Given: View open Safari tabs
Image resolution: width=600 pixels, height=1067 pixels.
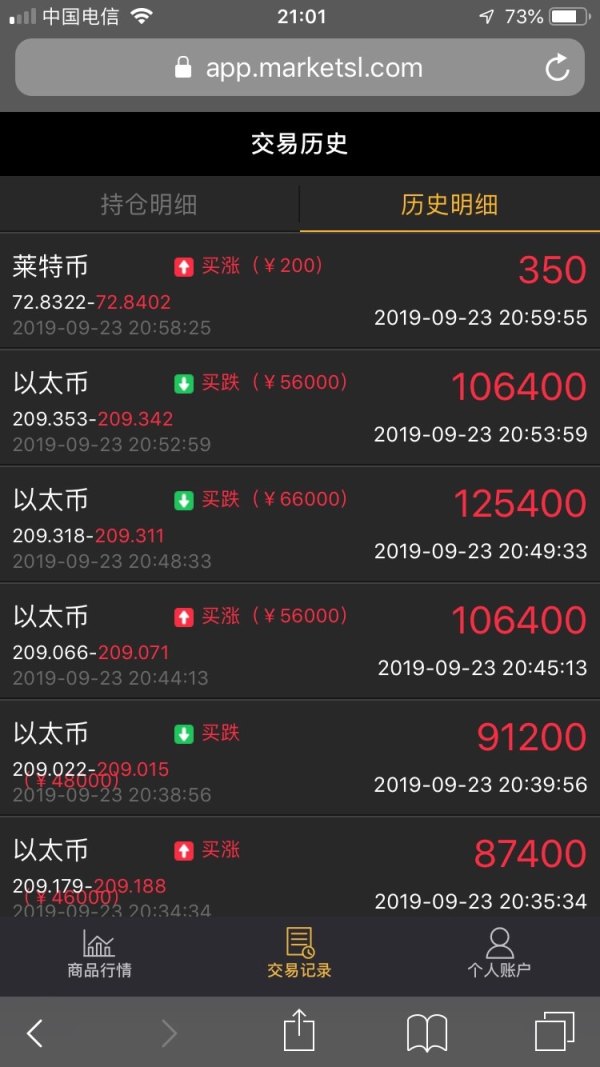Looking at the screenshot, I should 555,1032.
